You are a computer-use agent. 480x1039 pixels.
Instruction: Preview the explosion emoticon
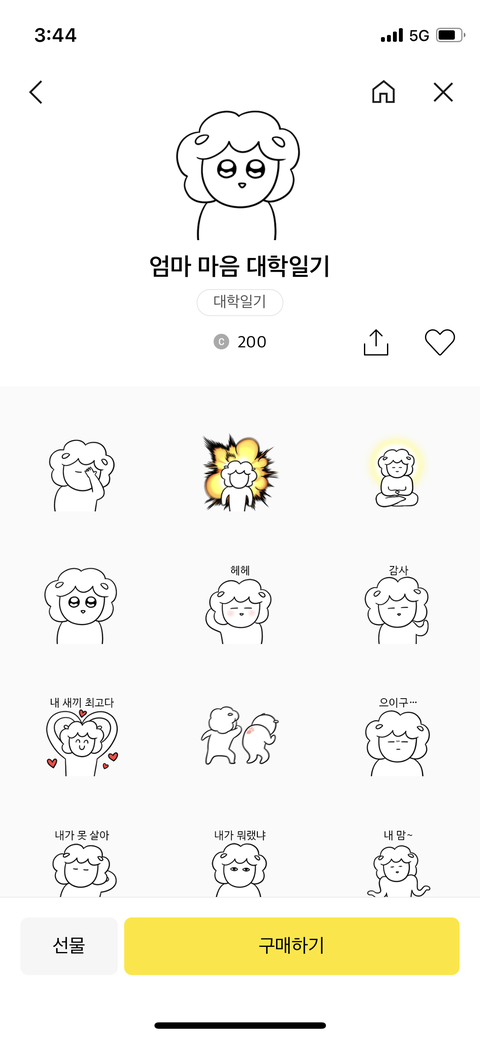[x=240, y=473]
